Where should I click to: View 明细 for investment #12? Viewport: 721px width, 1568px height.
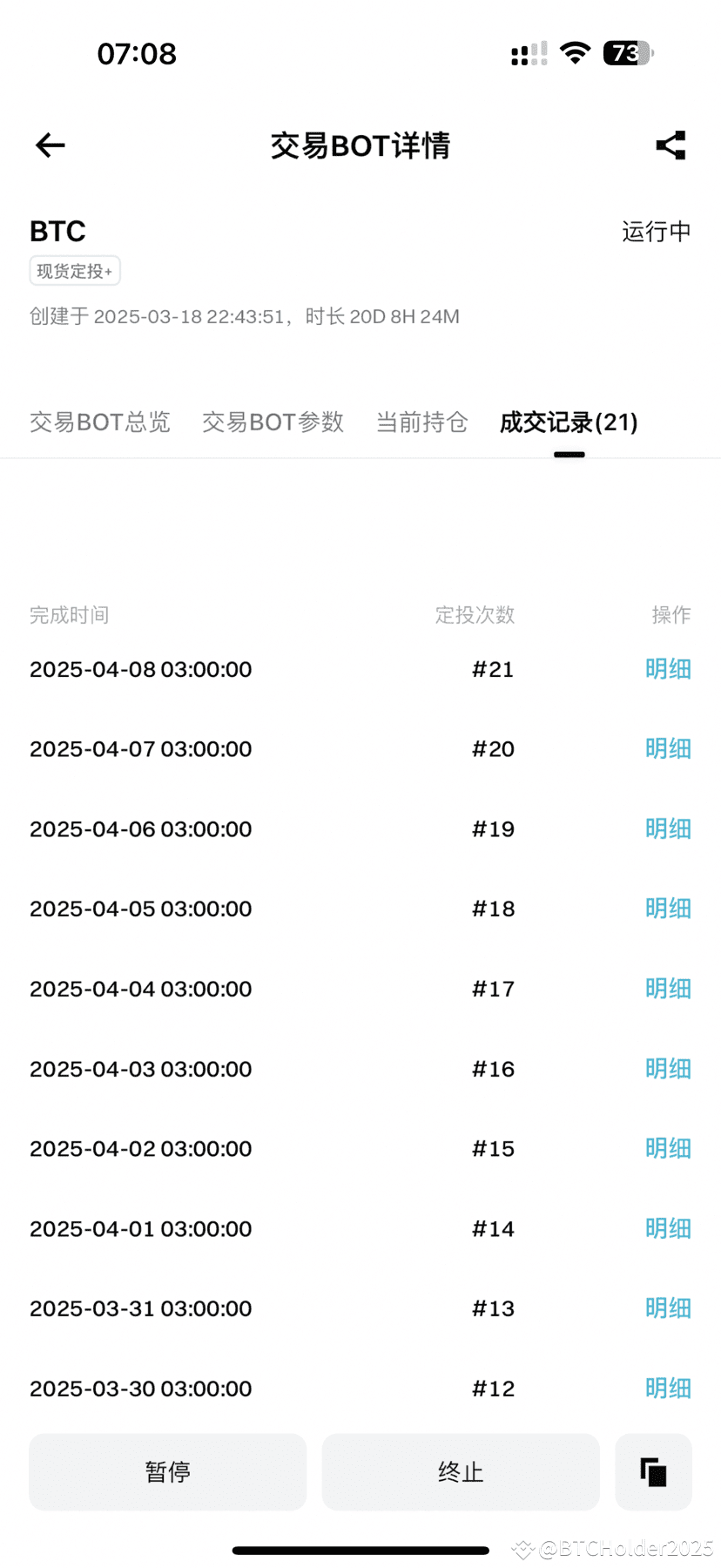(x=668, y=1389)
